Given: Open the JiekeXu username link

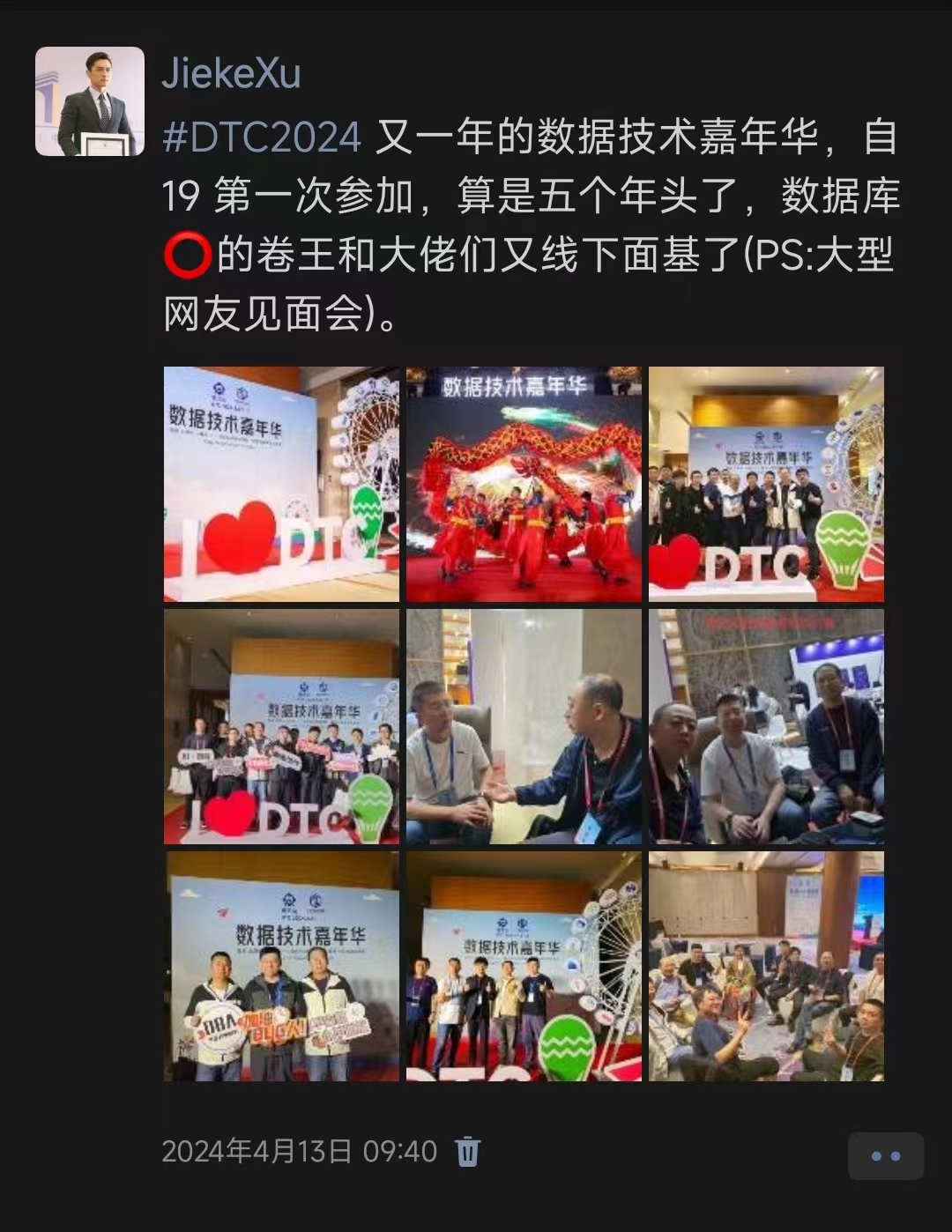Looking at the screenshot, I should point(231,73).
